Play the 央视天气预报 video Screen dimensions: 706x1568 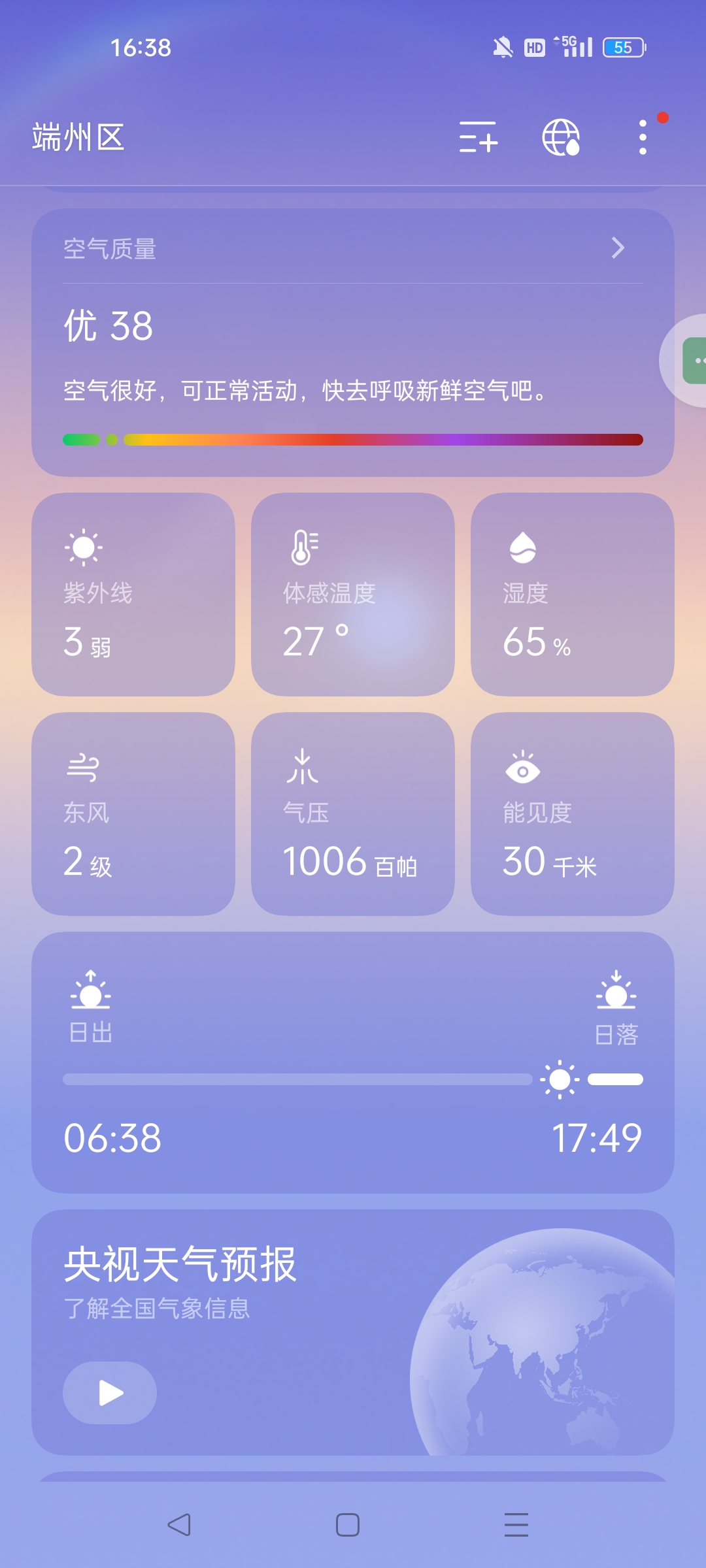coord(110,1392)
